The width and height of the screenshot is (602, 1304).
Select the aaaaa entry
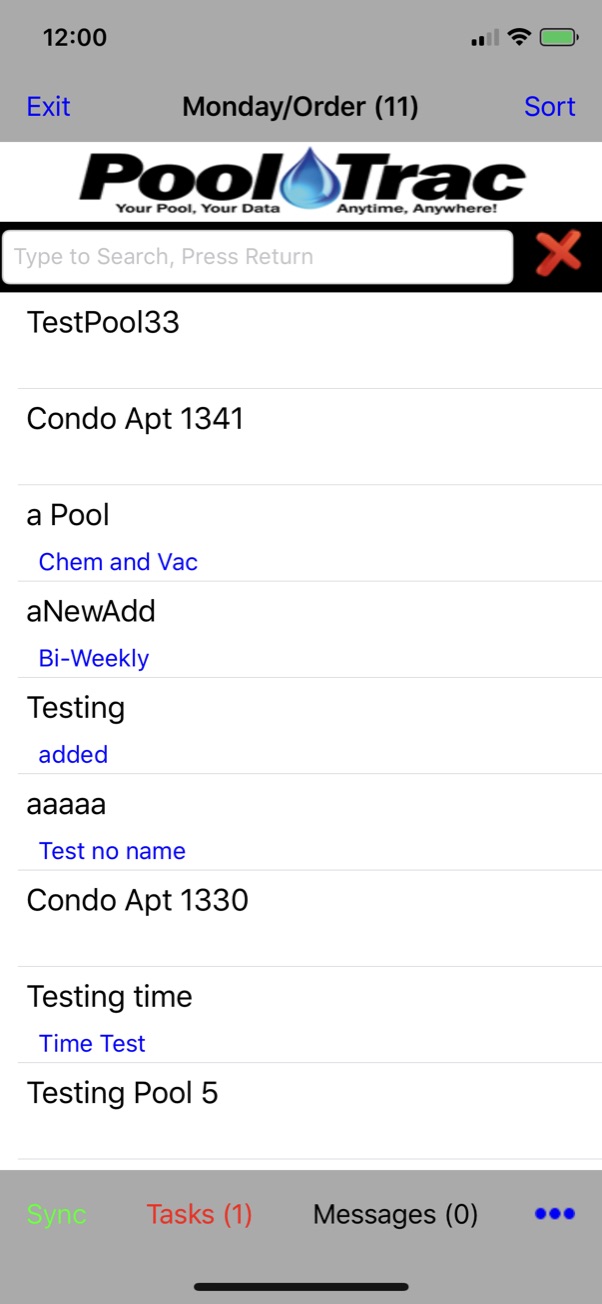pos(301,822)
